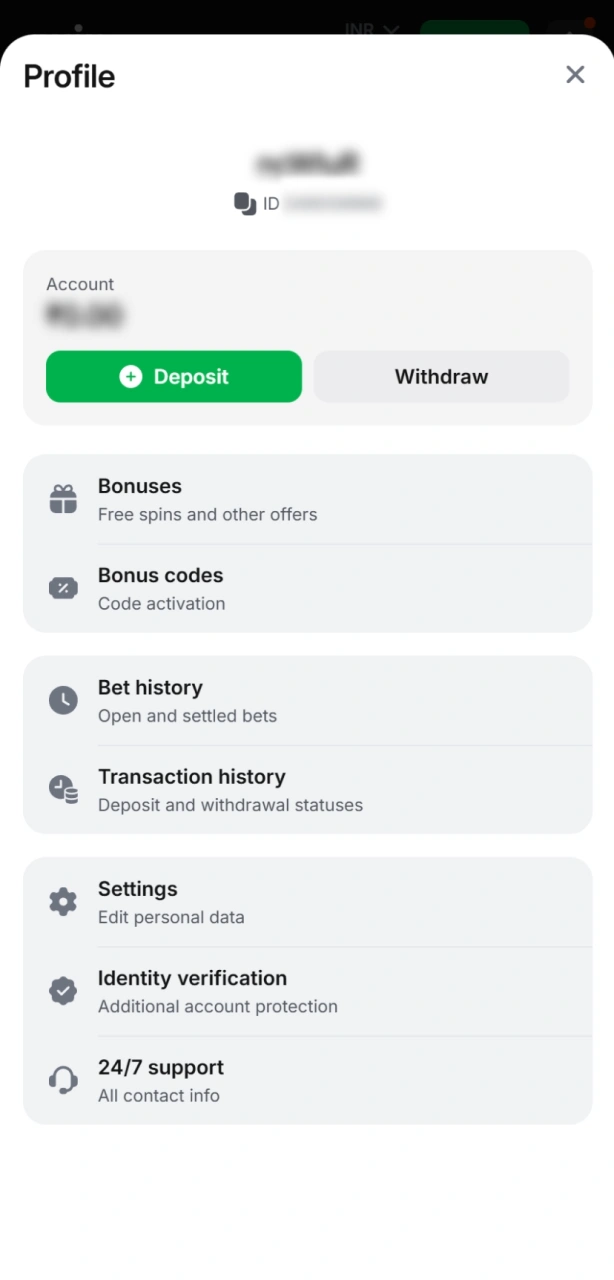Select the Withdraw button

point(441,377)
